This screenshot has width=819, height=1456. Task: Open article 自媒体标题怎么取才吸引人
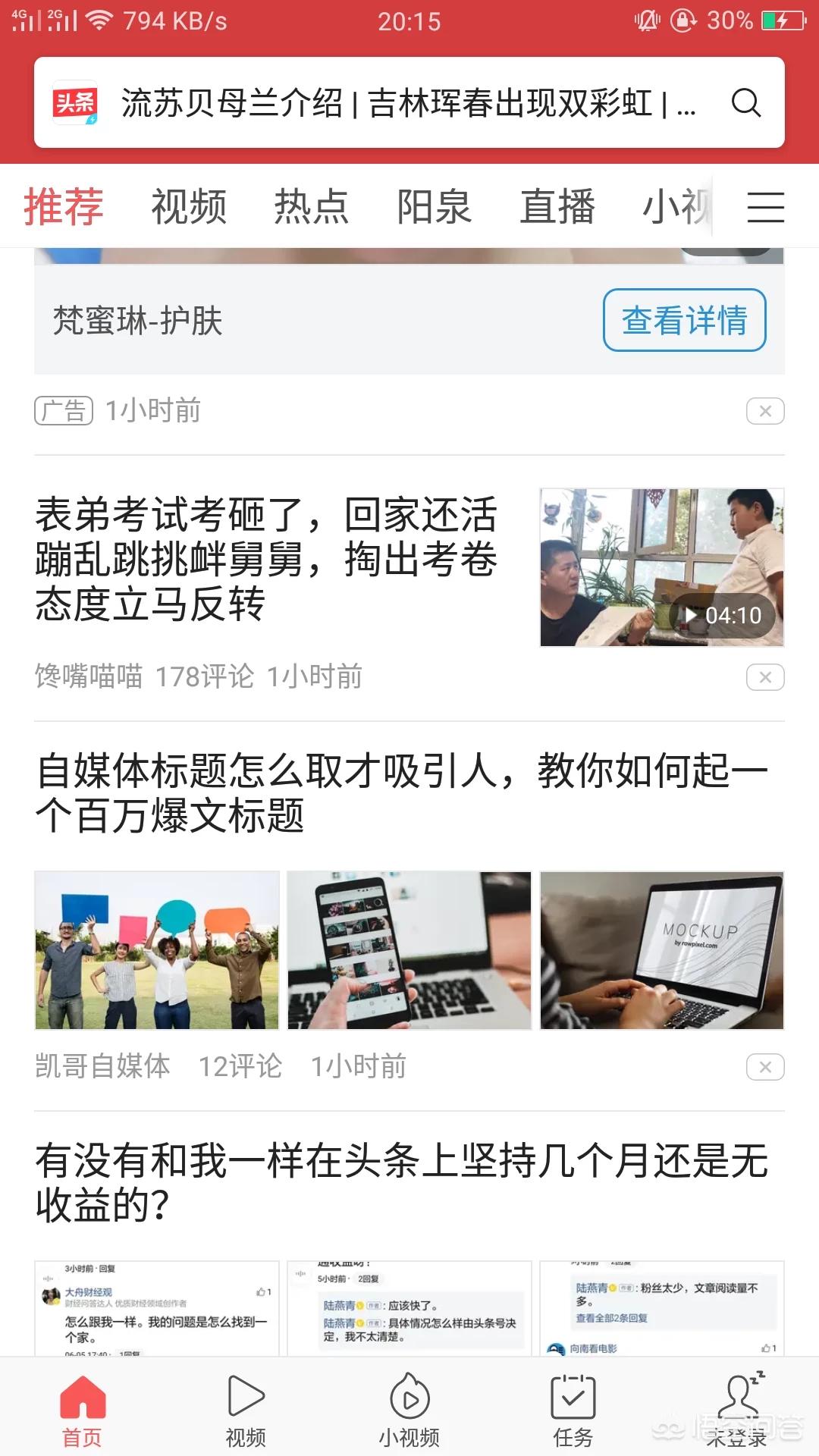coord(402,793)
